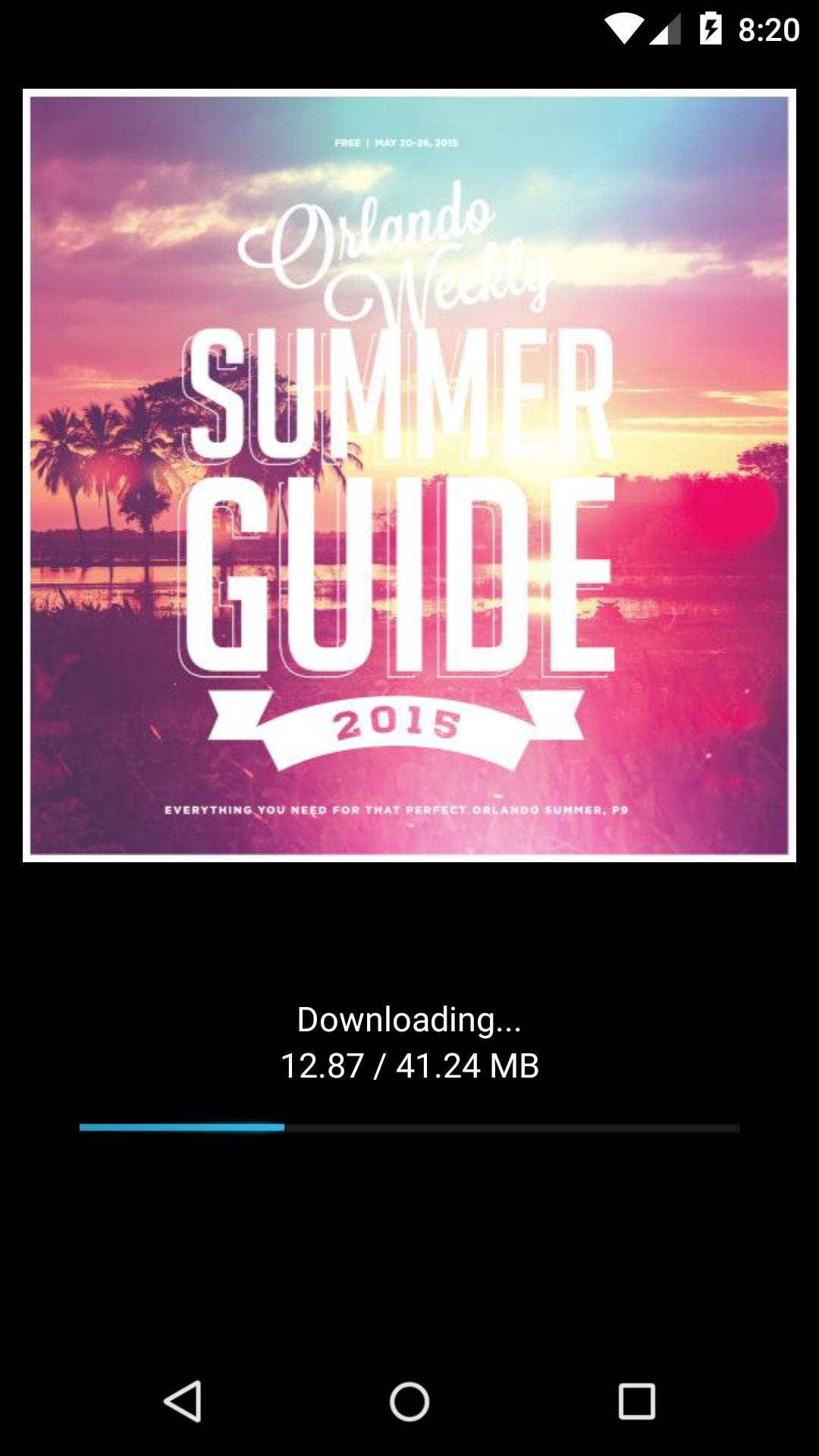
Task: Return to the device home screen
Action: coord(409,1401)
